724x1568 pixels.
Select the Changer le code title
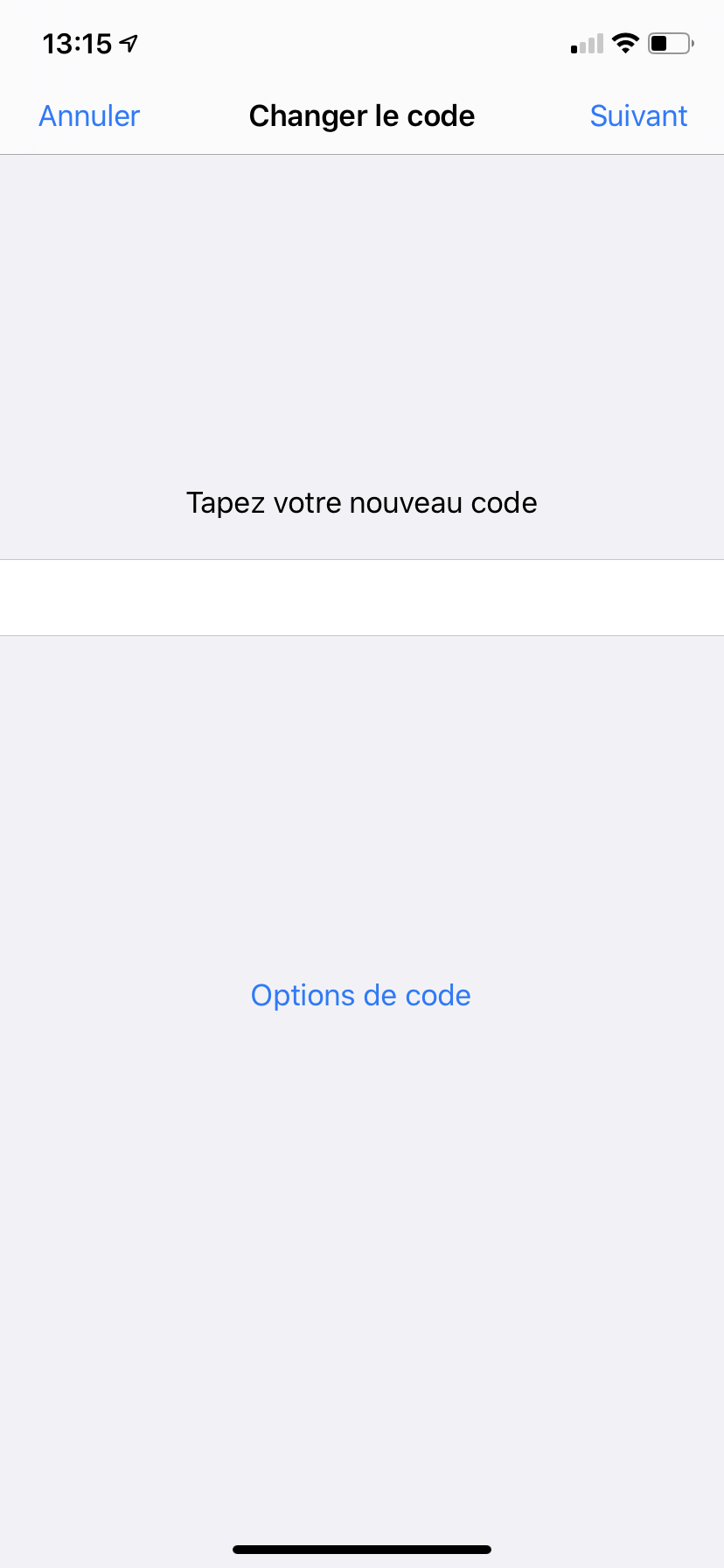point(361,115)
